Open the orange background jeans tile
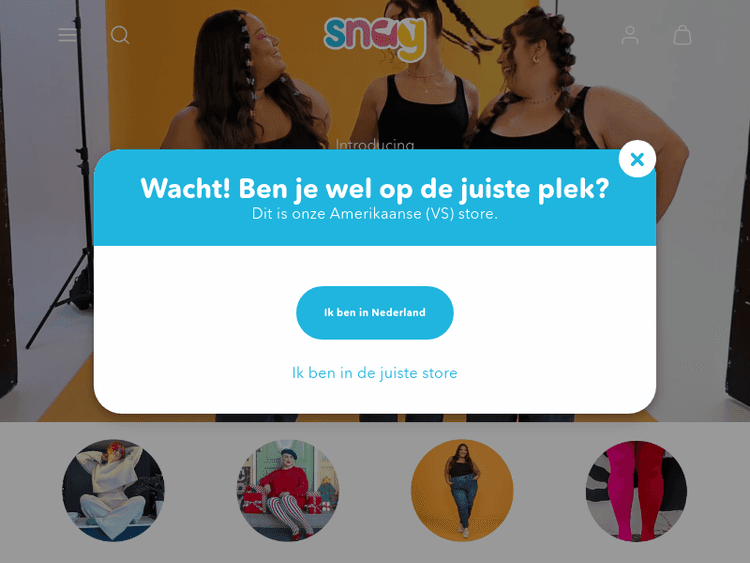Viewport: 750px width, 563px height. (x=462, y=490)
